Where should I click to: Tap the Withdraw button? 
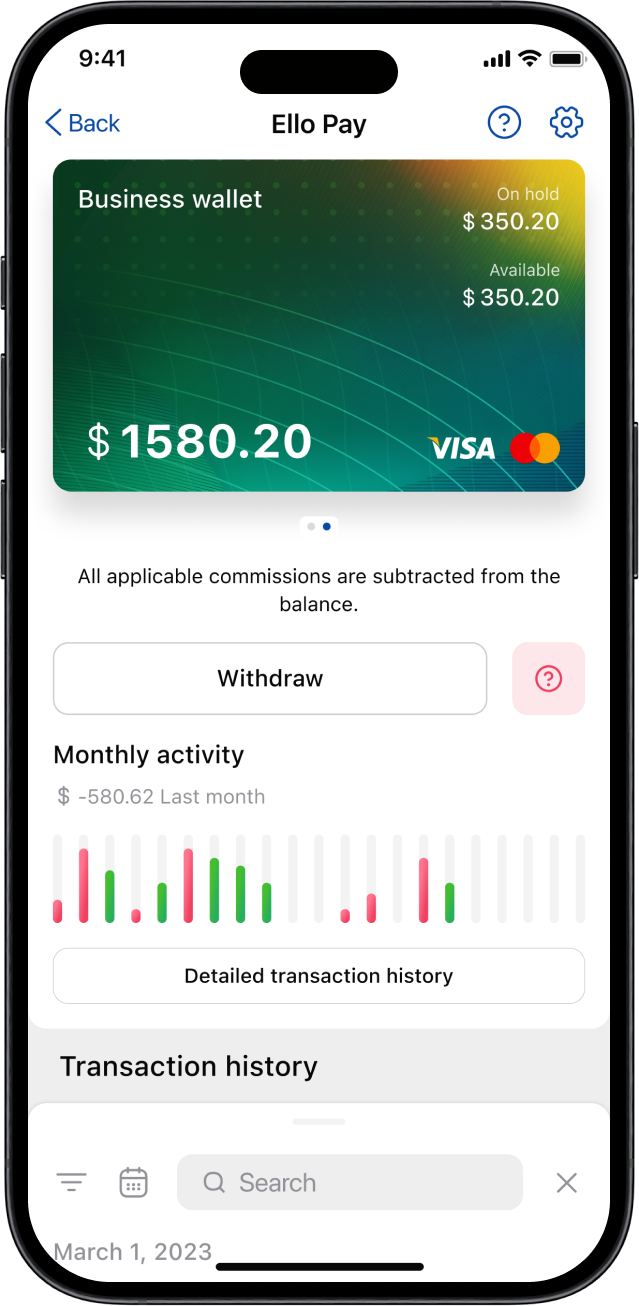270,678
